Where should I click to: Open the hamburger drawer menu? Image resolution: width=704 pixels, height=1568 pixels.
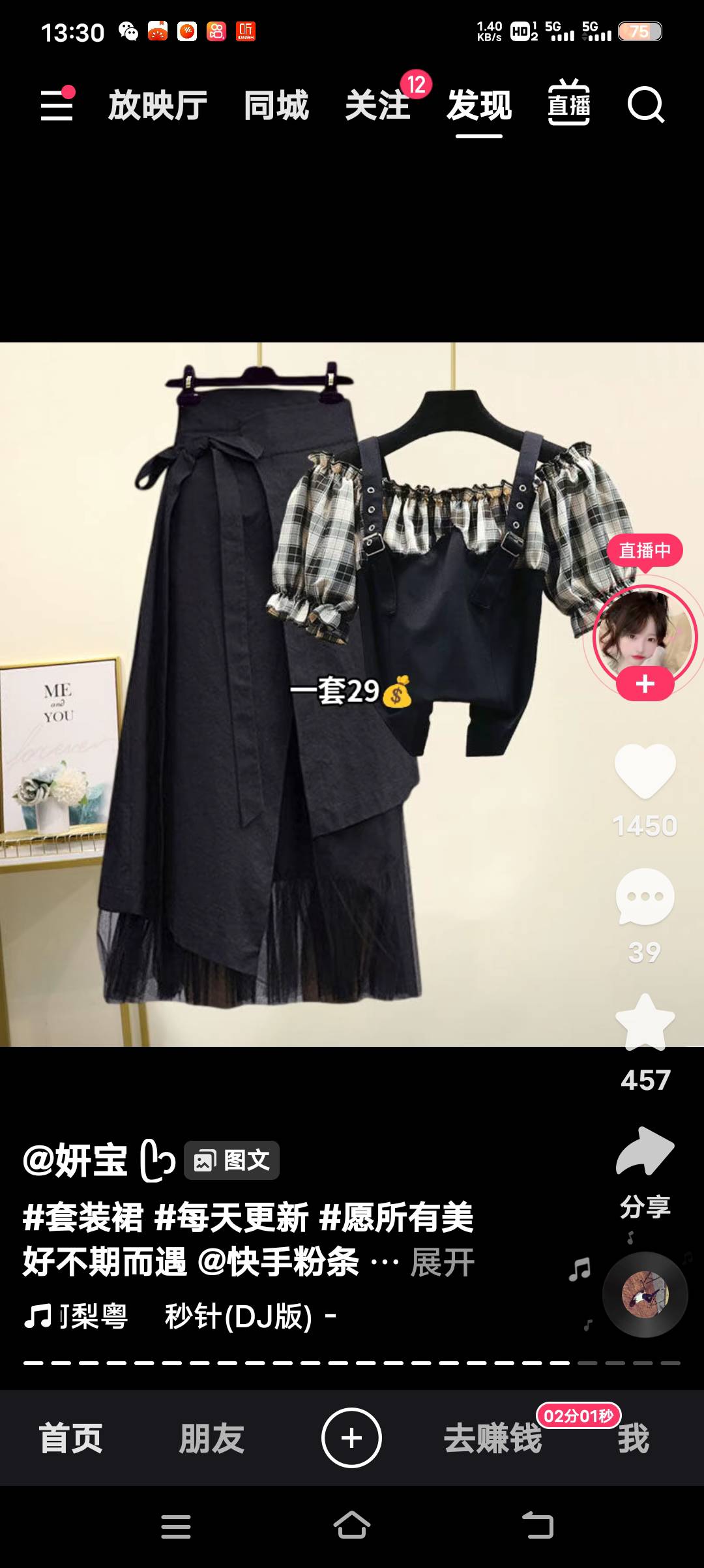[57, 105]
